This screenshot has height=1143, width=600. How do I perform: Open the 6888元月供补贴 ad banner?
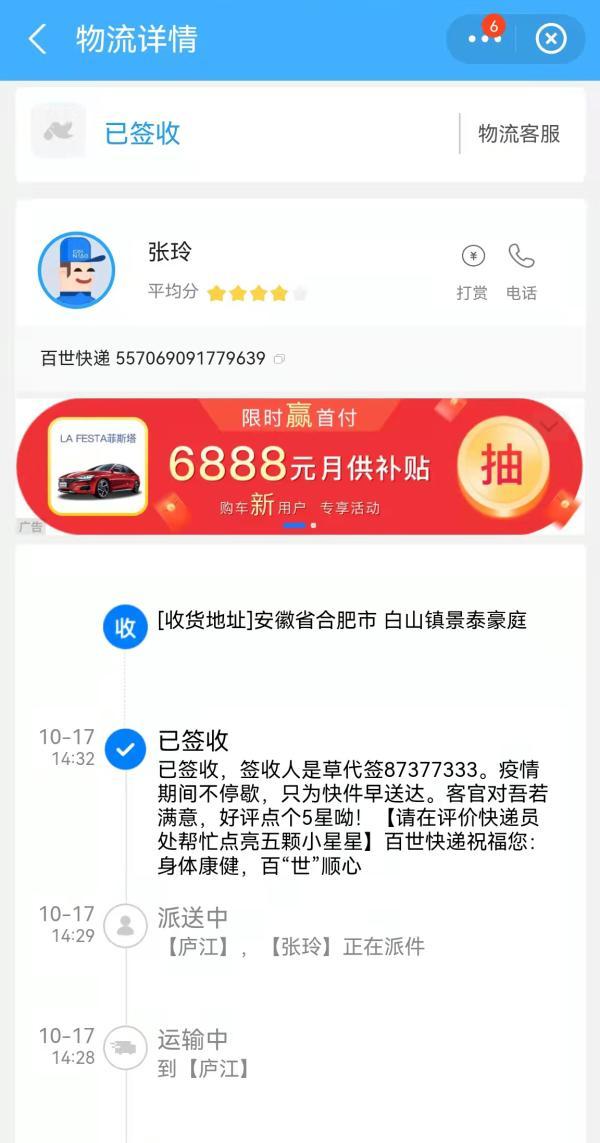(x=300, y=466)
